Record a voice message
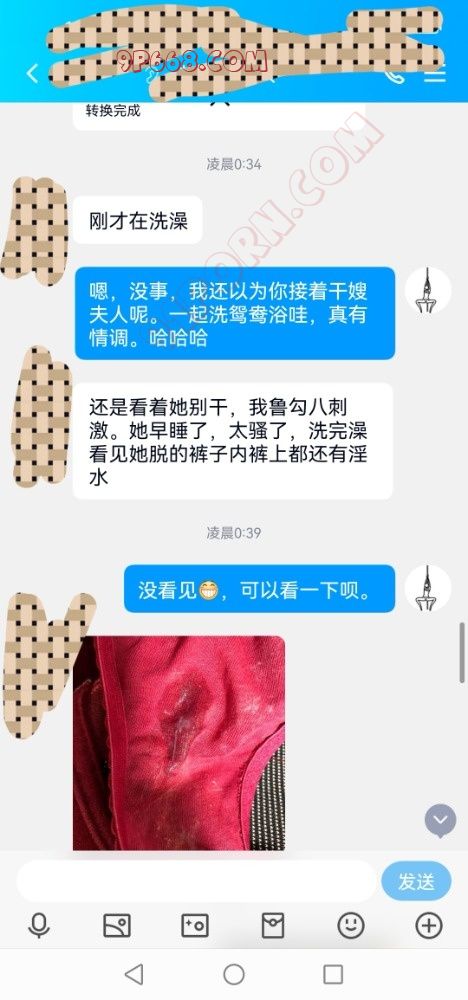The height and width of the screenshot is (1000, 468). (x=39, y=925)
